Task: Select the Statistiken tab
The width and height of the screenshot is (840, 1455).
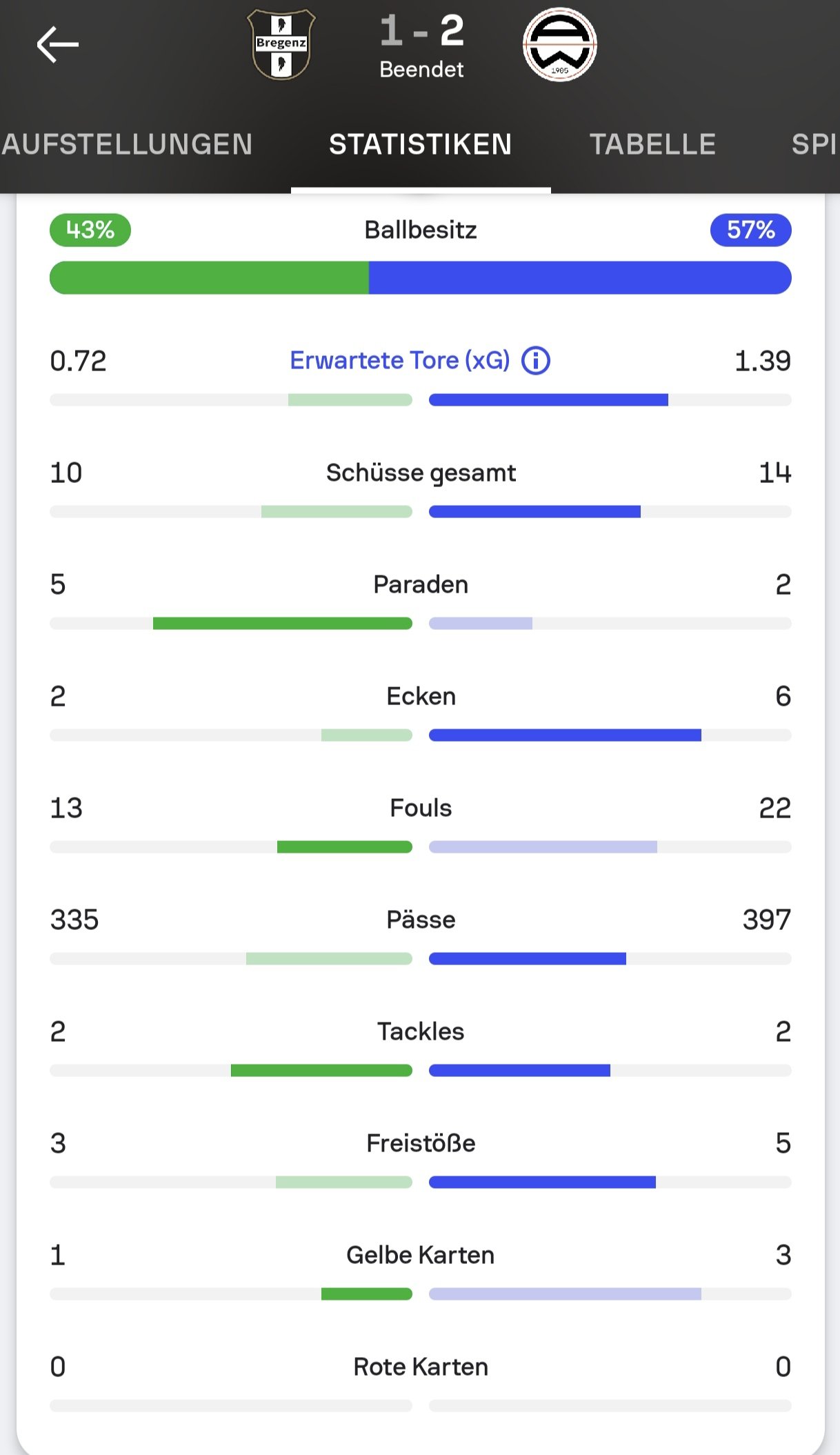Action: coord(421,144)
